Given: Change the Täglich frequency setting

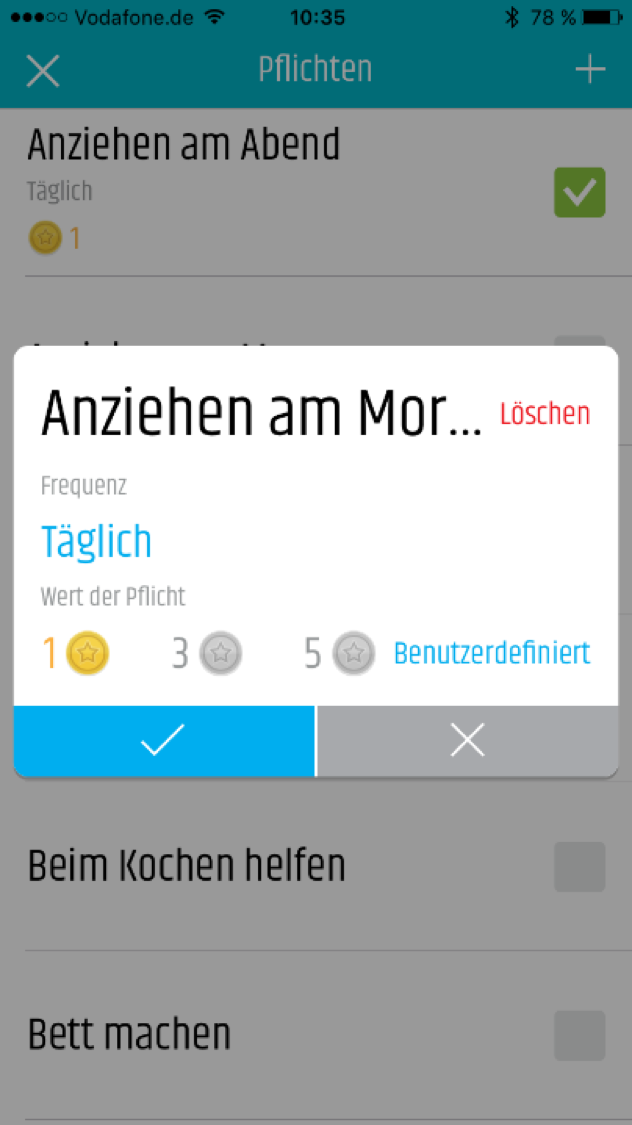Looking at the screenshot, I should [x=96, y=542].
